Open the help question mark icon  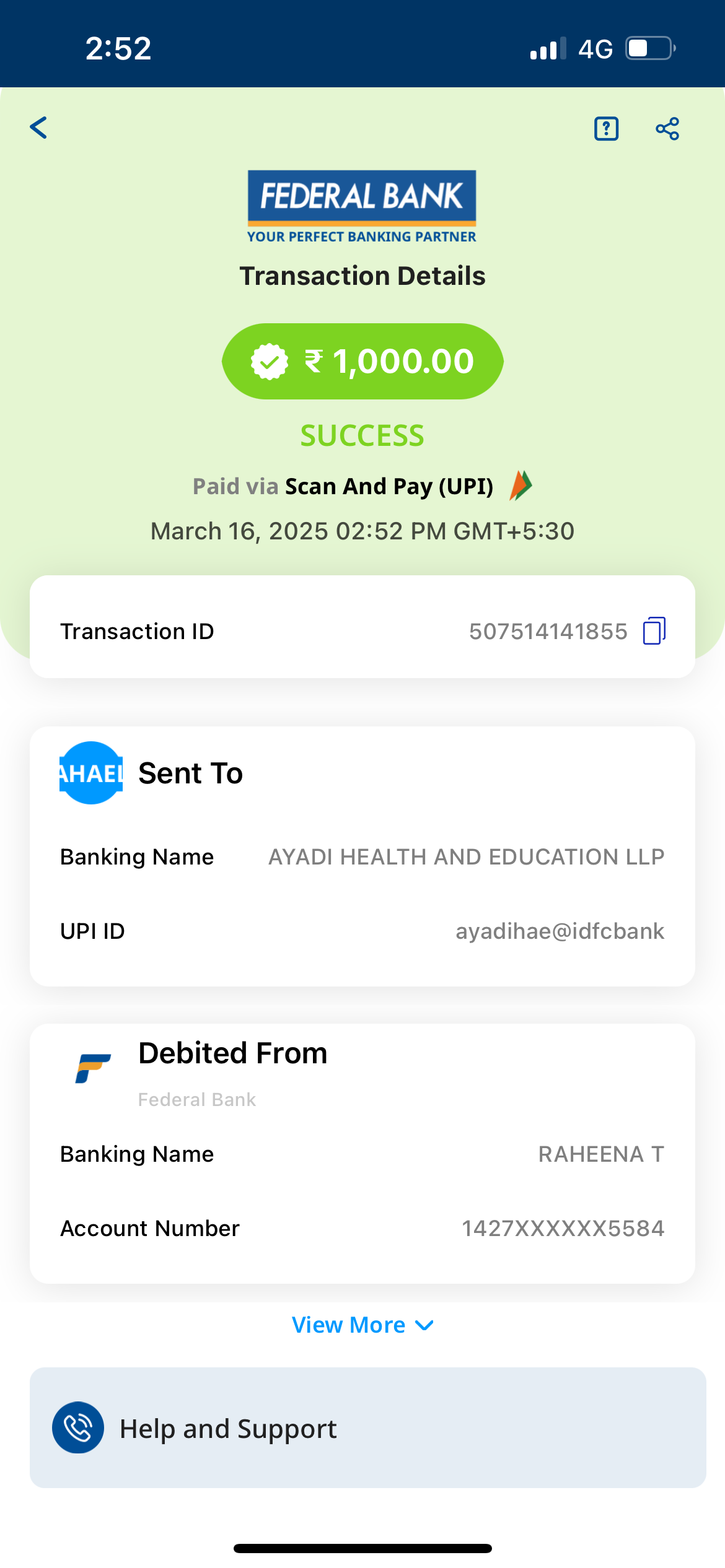[606, 129]
